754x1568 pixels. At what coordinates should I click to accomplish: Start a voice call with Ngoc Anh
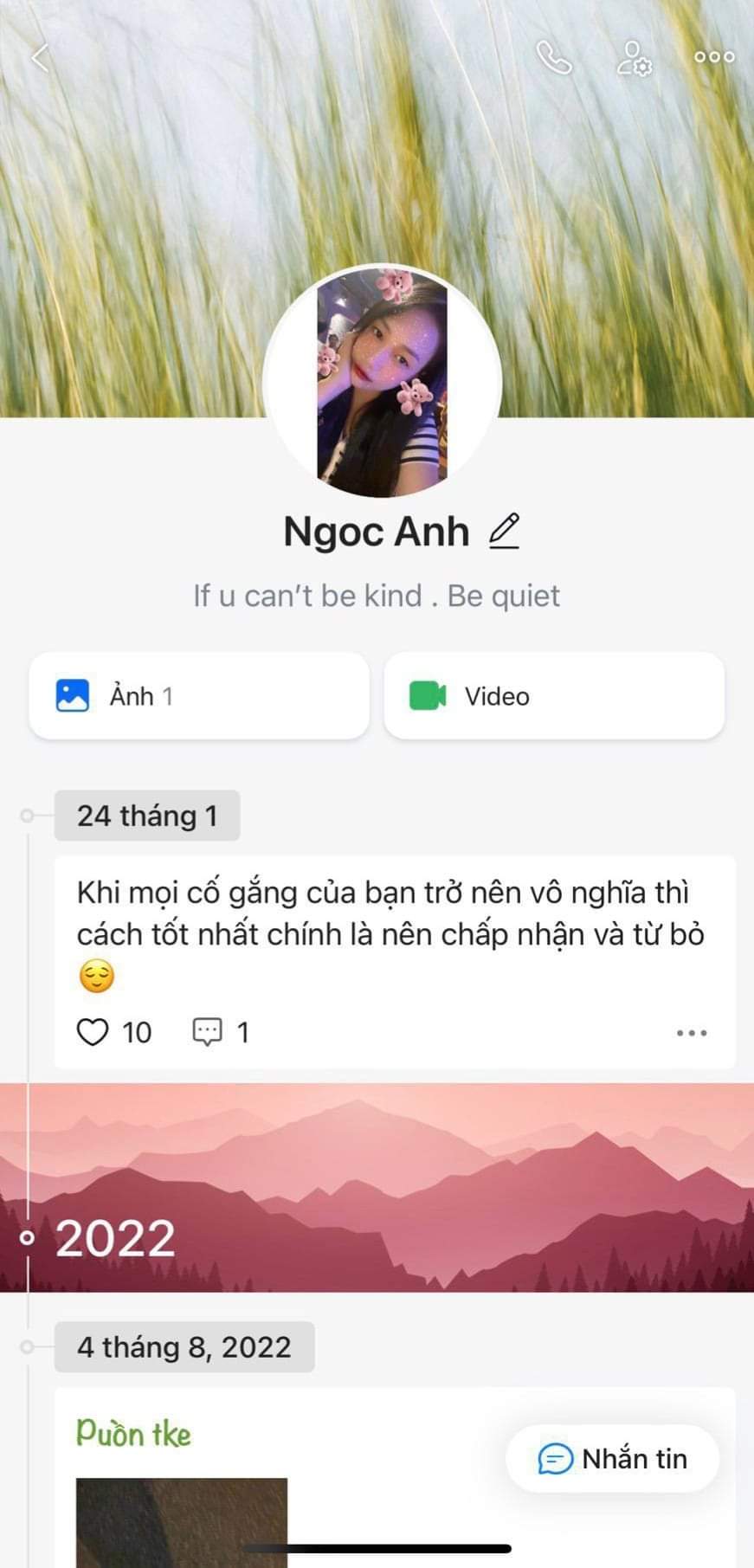pos(554,58)
